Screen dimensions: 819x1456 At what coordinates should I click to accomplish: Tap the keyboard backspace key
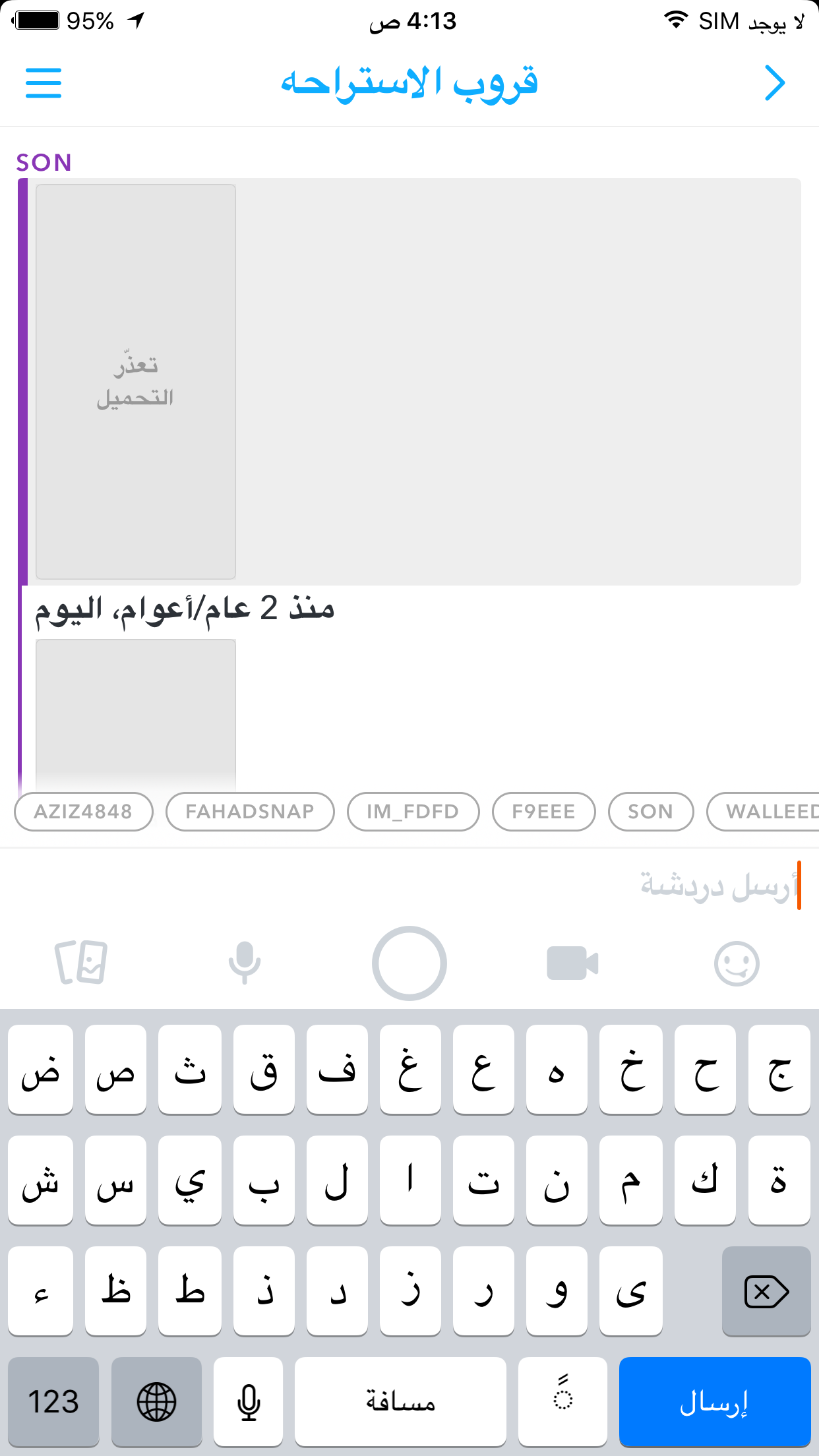pyautogui.click(x=766, y=1290)
